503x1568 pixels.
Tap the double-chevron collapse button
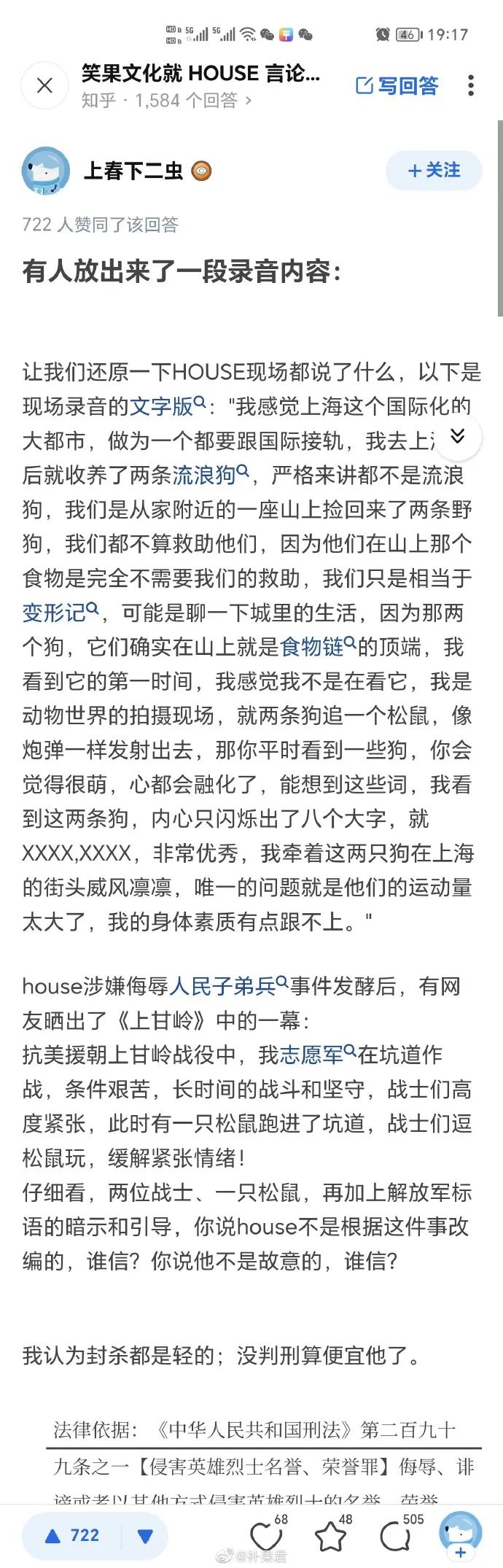tap(457, 436)
